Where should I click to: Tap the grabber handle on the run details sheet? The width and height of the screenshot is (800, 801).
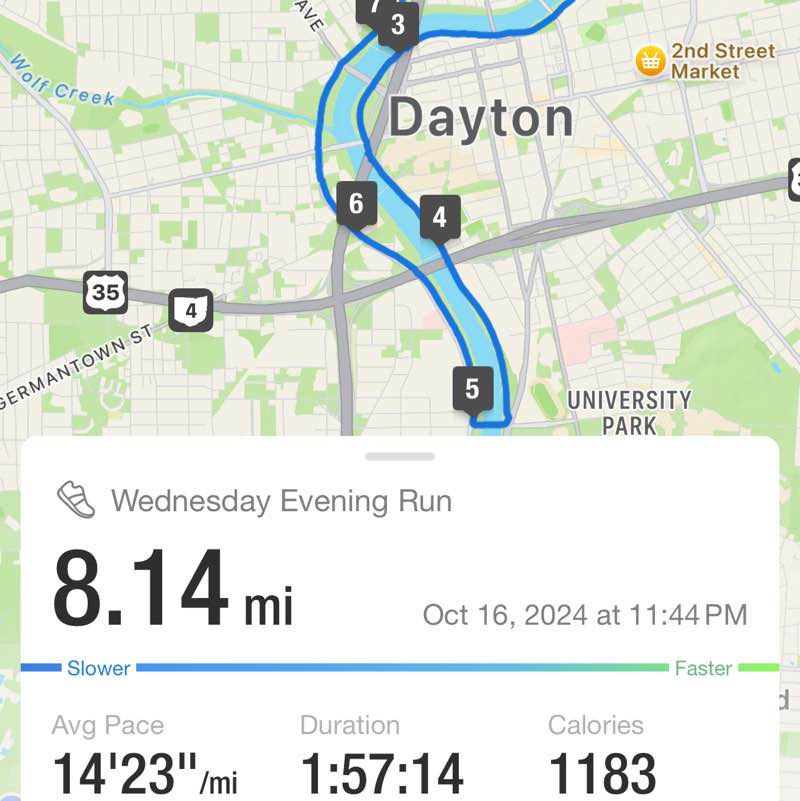[x=400, y=457]
